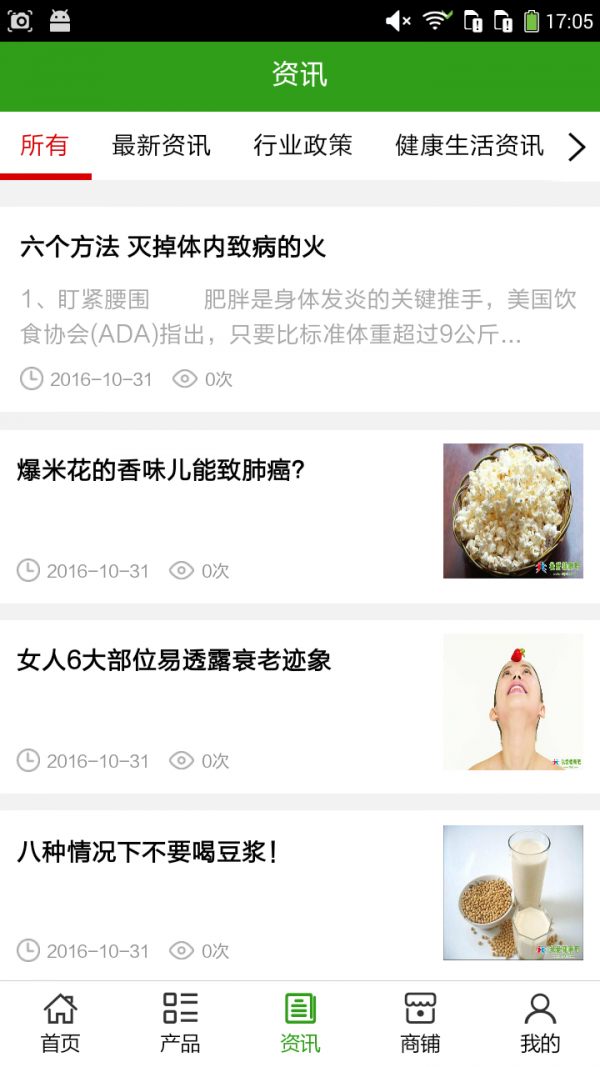The height and width of the screenshot is (1067, 600).
Task: Go to the 我的 profile tab
Action: [540, 1023]
